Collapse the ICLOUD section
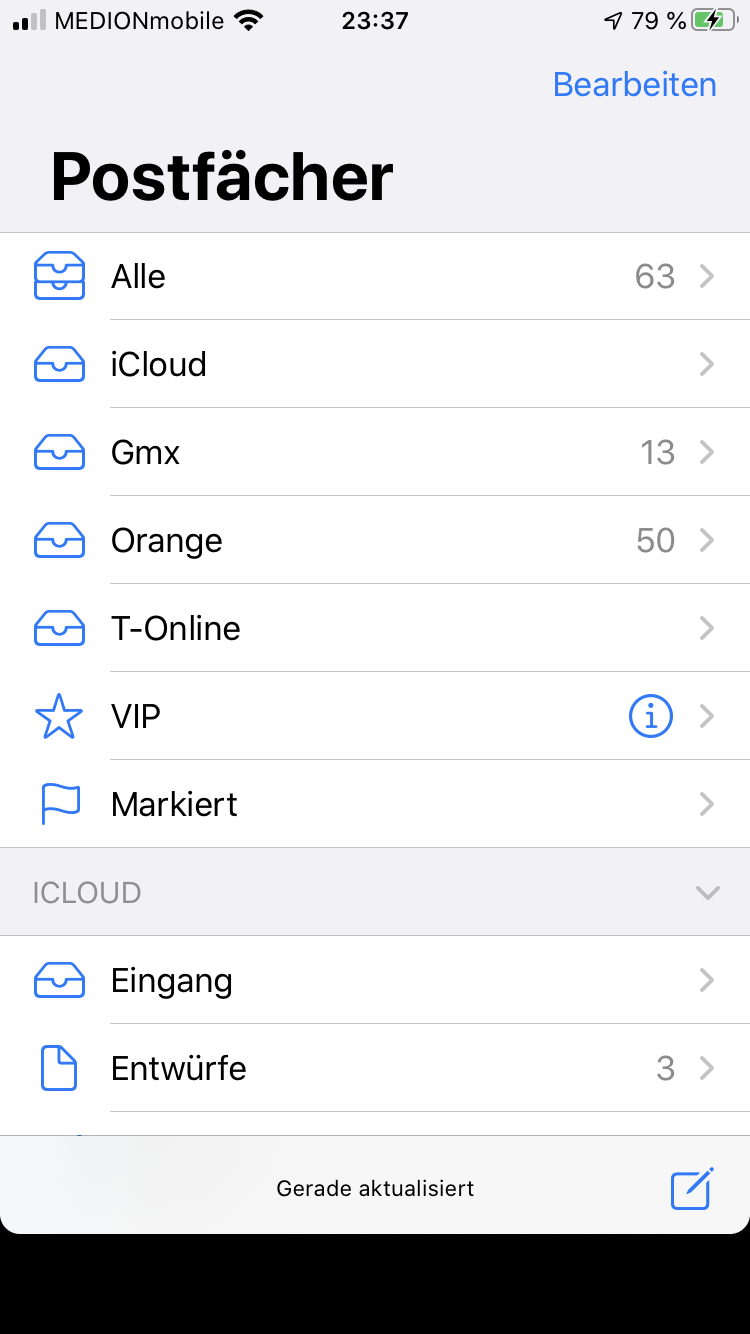750x1334 pixels. [x=707, y=893]
